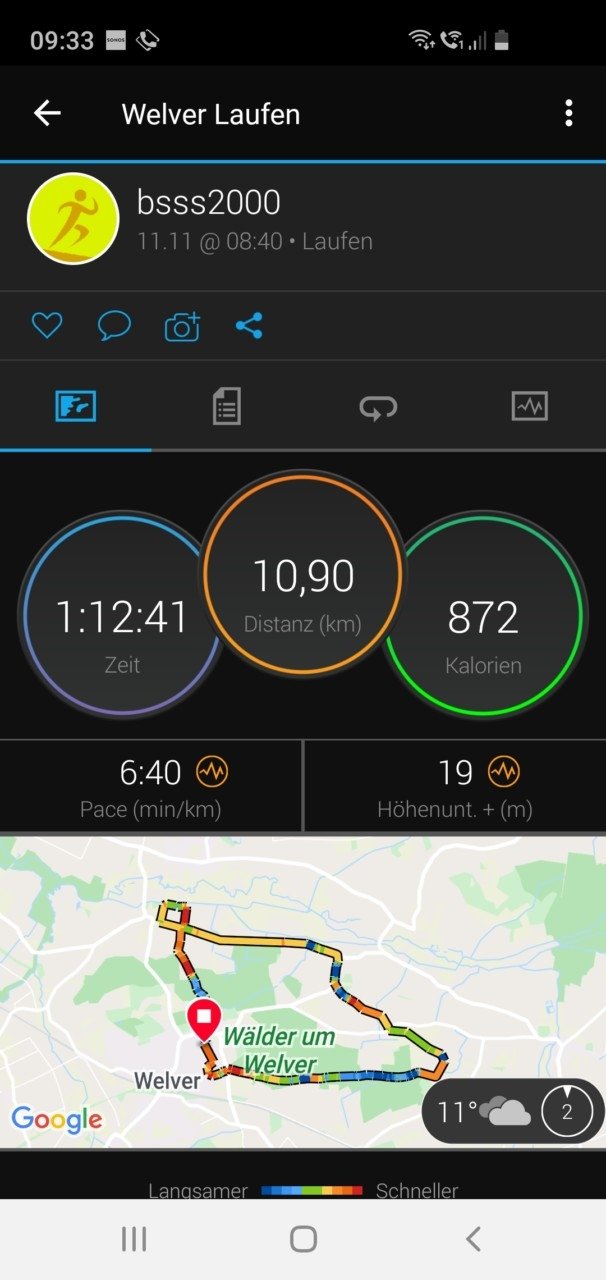Open the route map of Welver
The image size is (606, 1280).
click(303, 992)
